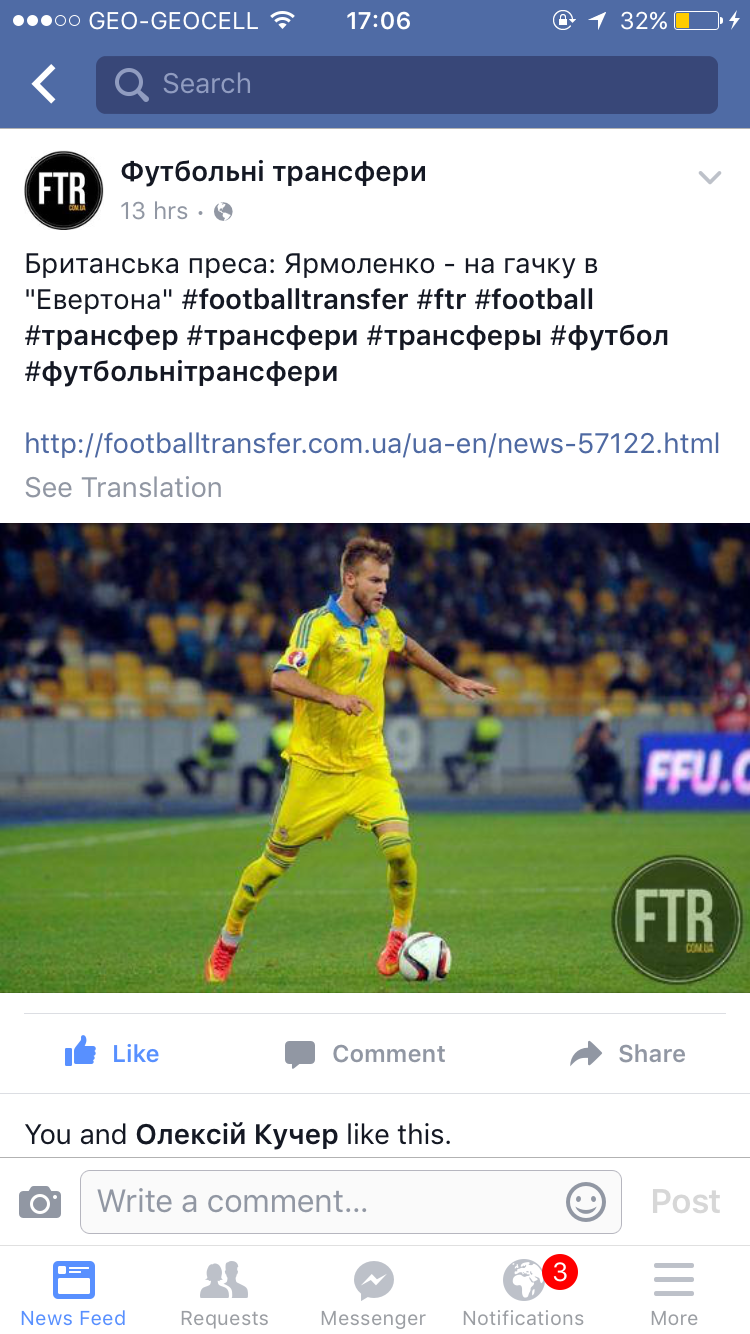Share this post
This screenshot has width=750, height=1334.
pos(628,1053)
